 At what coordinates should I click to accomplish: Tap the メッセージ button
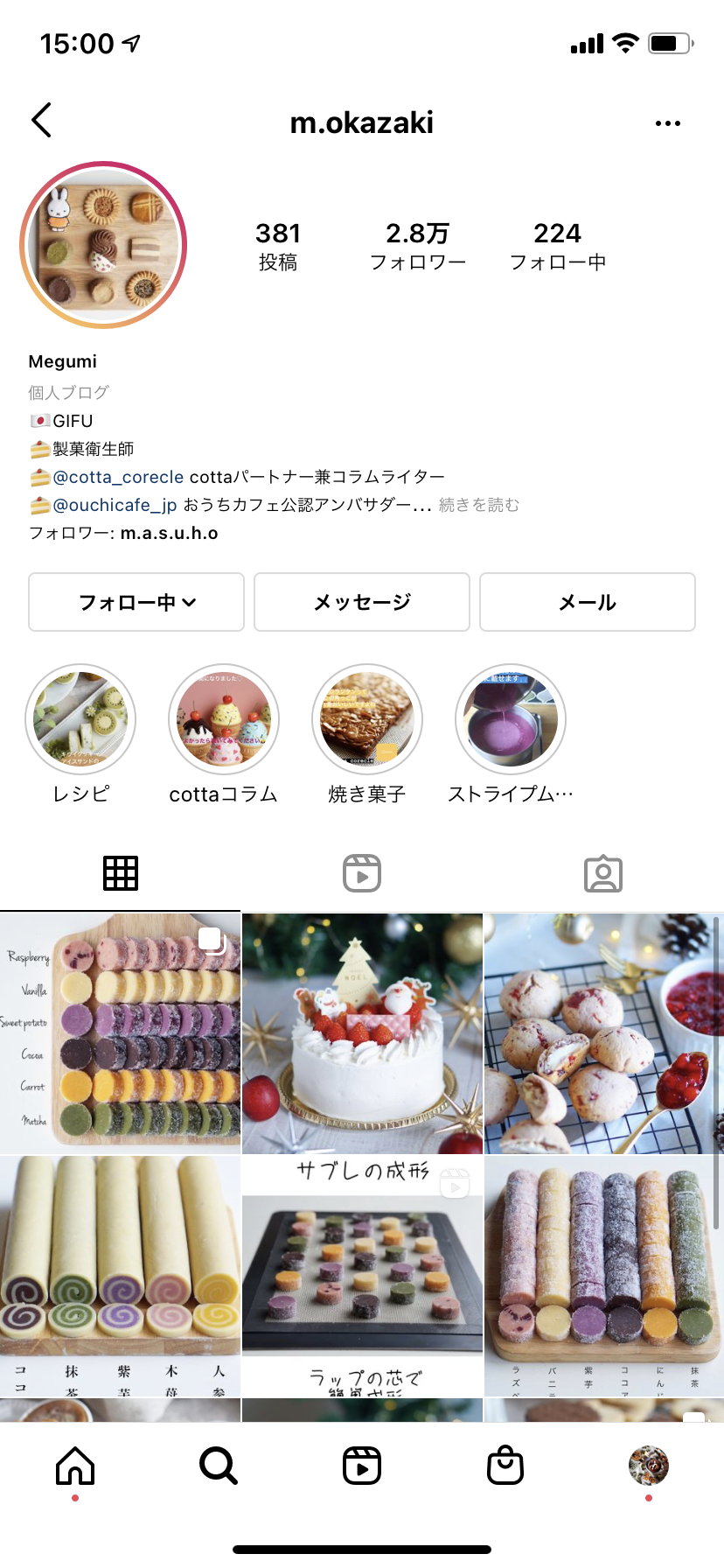coord(362,602)
